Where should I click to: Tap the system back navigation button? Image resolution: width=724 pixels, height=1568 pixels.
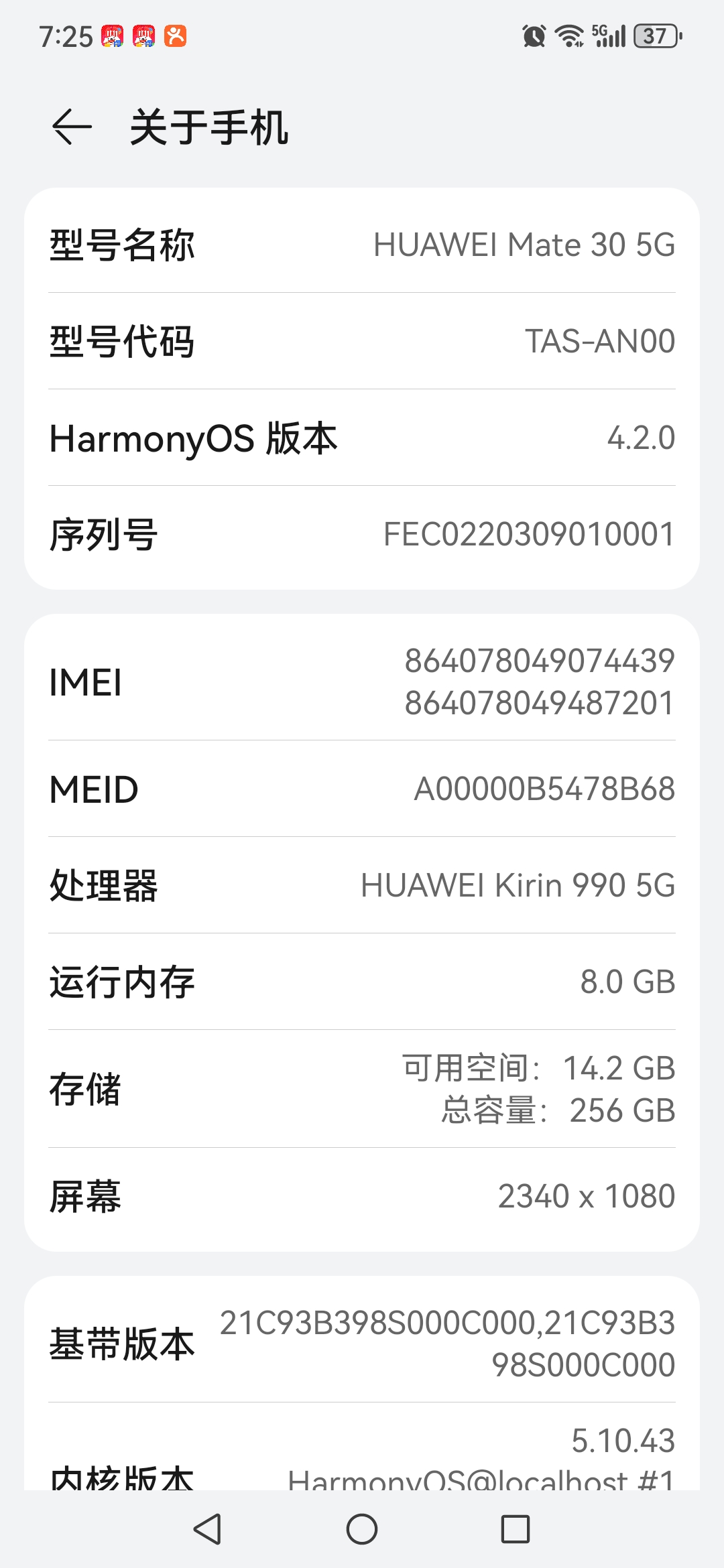coord(208,1529)
